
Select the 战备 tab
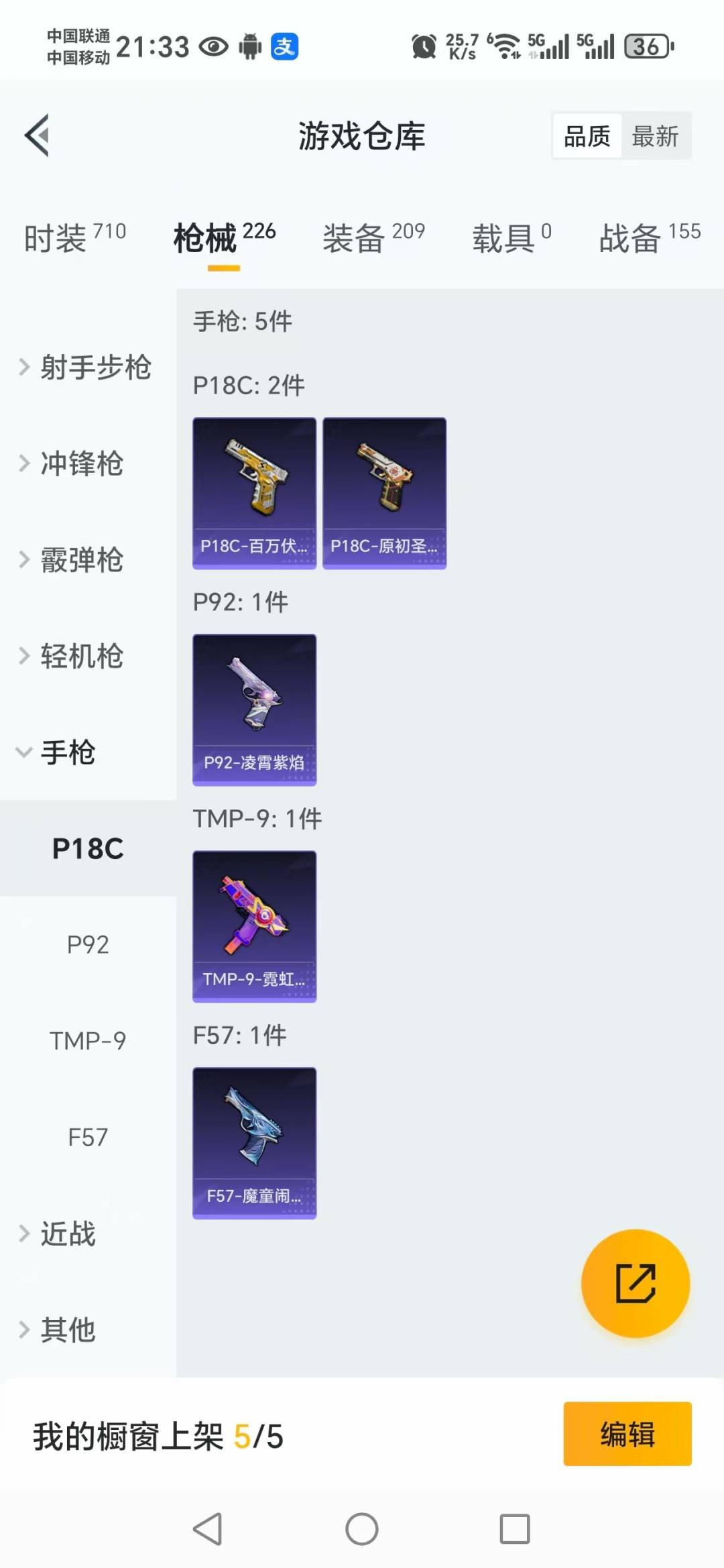[649, 238]
